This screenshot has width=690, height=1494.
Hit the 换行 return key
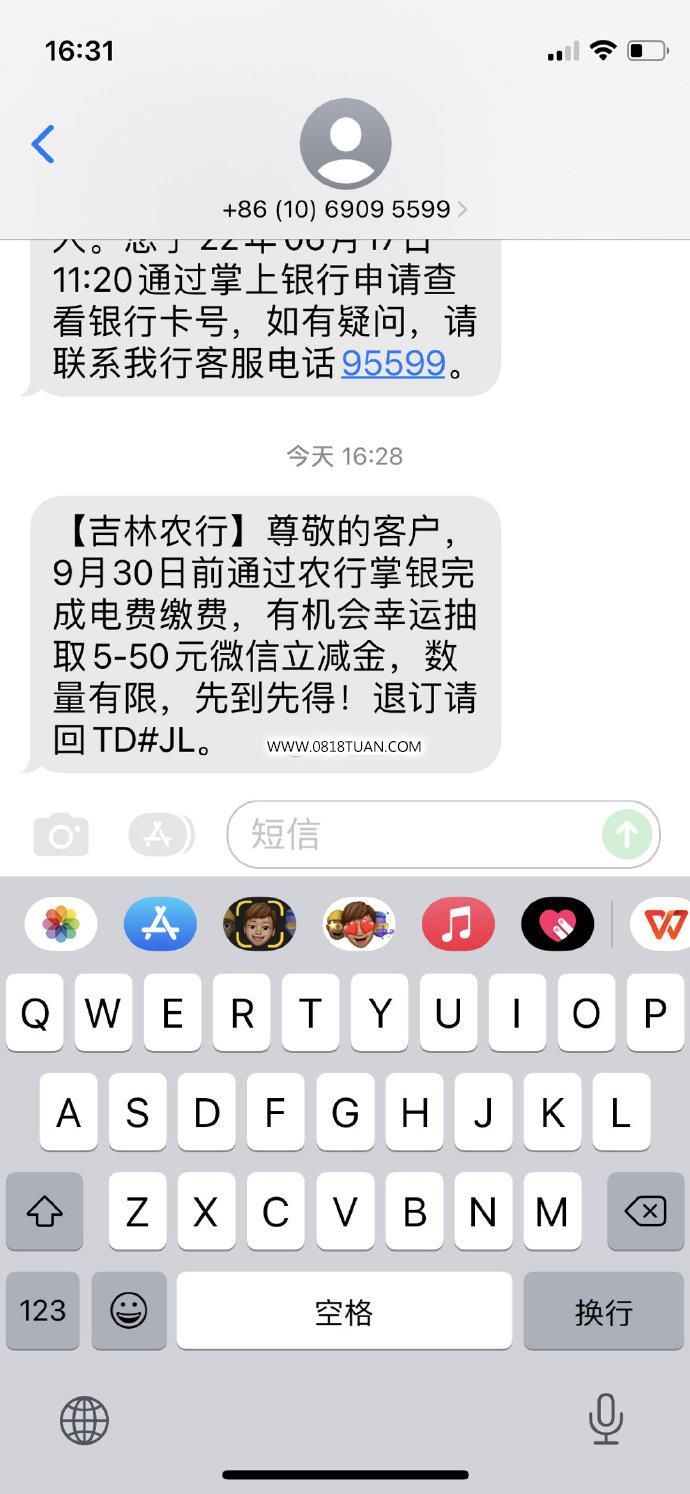(x=603, y=1310)
